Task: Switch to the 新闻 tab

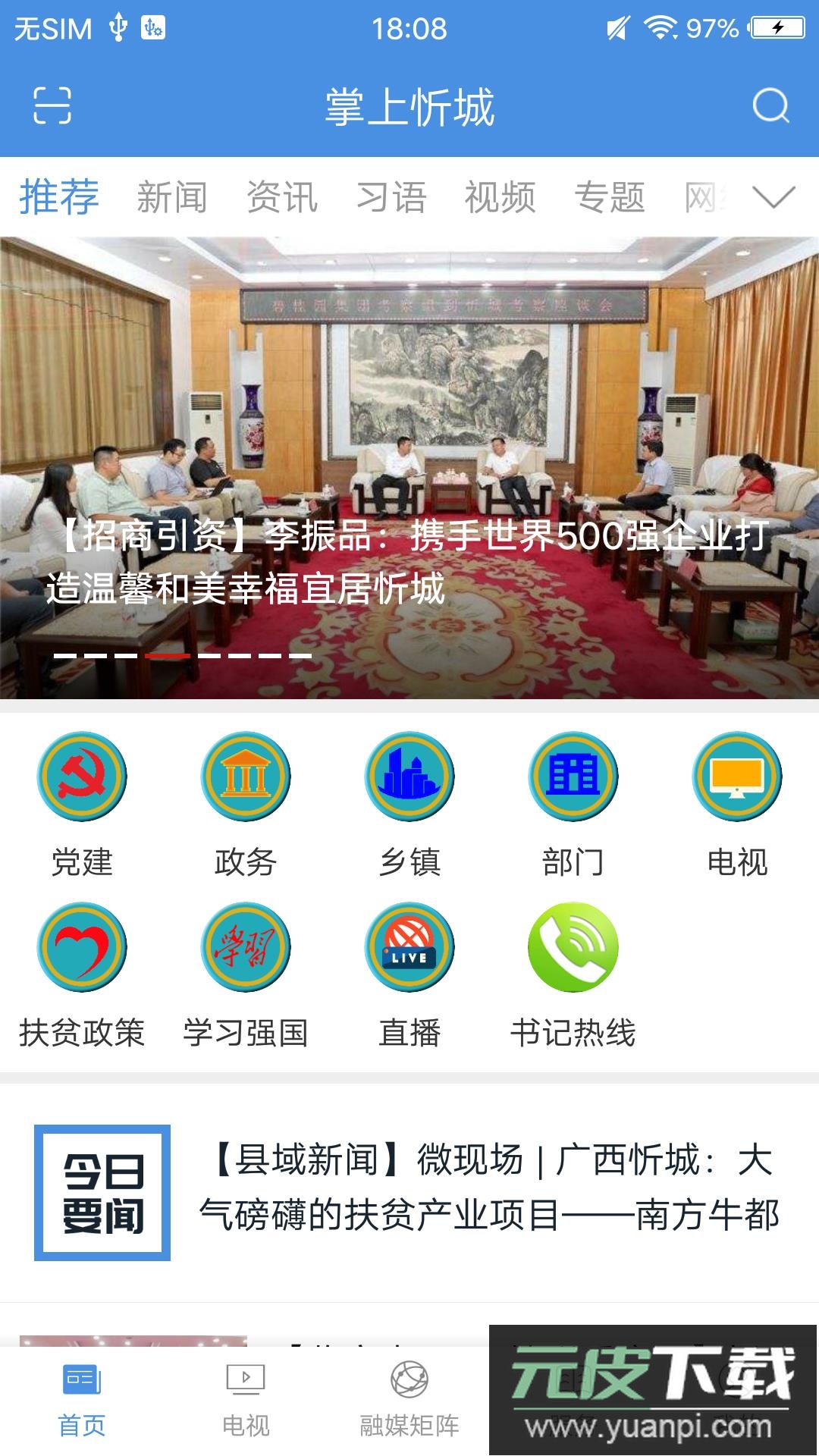Action: (173, 197)
